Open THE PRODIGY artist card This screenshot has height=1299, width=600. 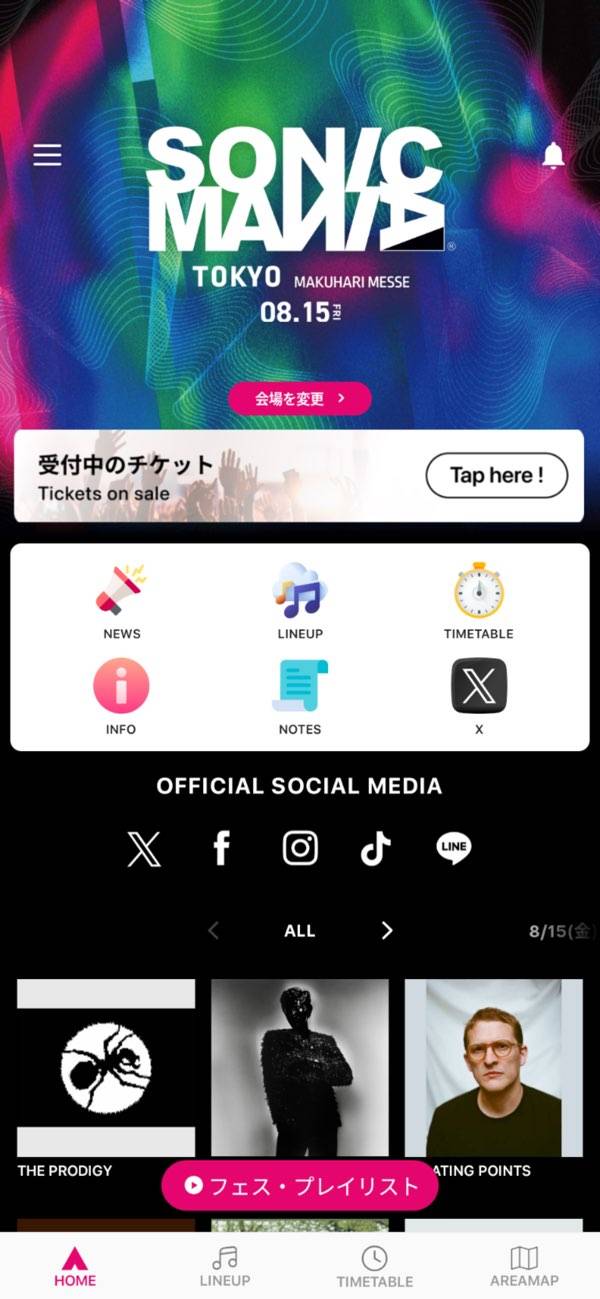pyautogui.click(x=106, y=1068)
